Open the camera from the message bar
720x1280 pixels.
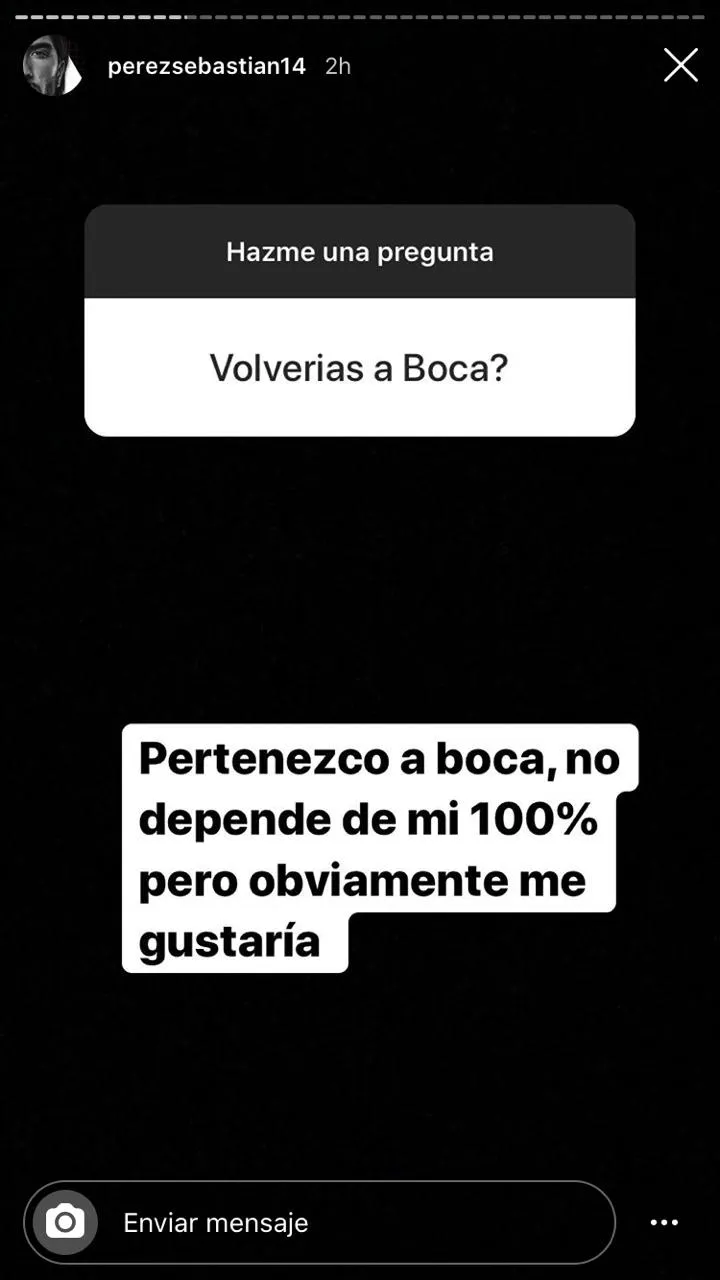65,1222
